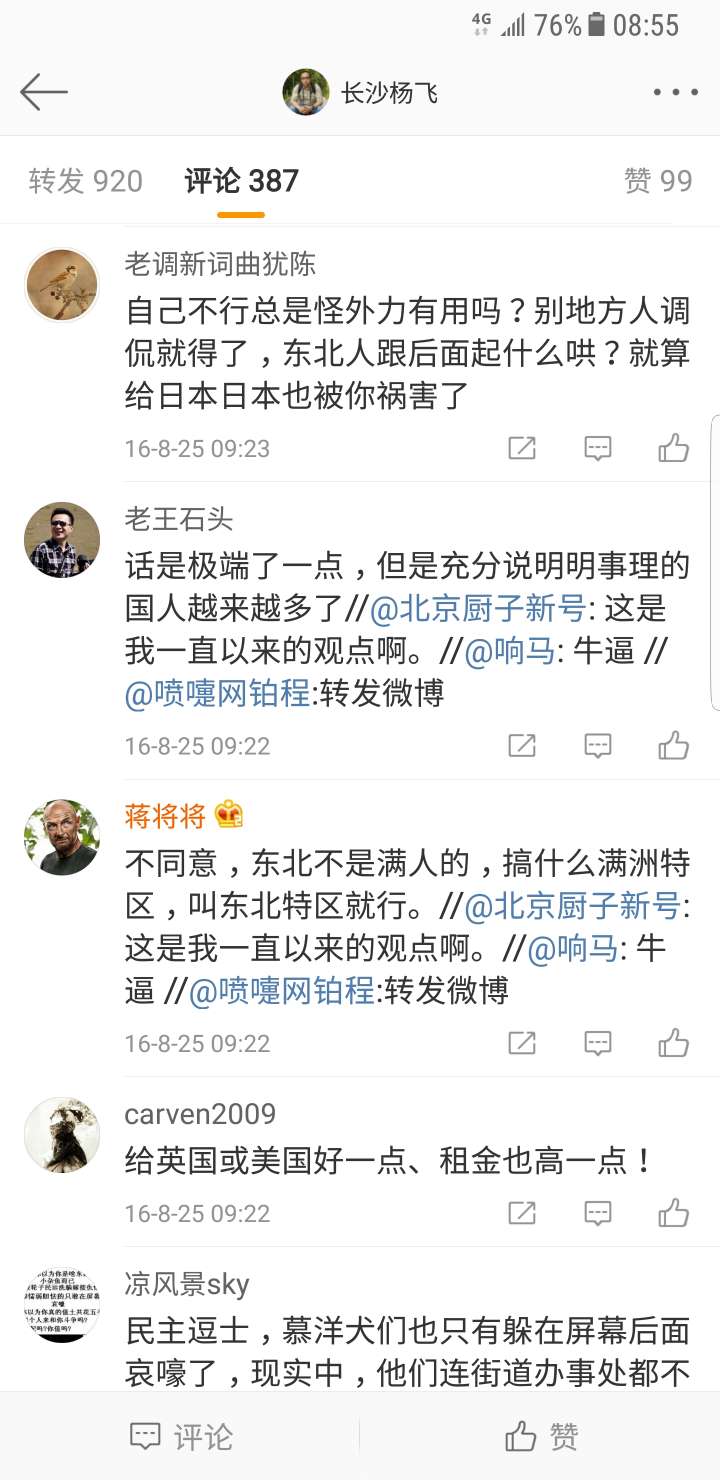The image size is (720, 1480).
Task: Reply to the comment by carven2009
Action: pos(597,1213)
